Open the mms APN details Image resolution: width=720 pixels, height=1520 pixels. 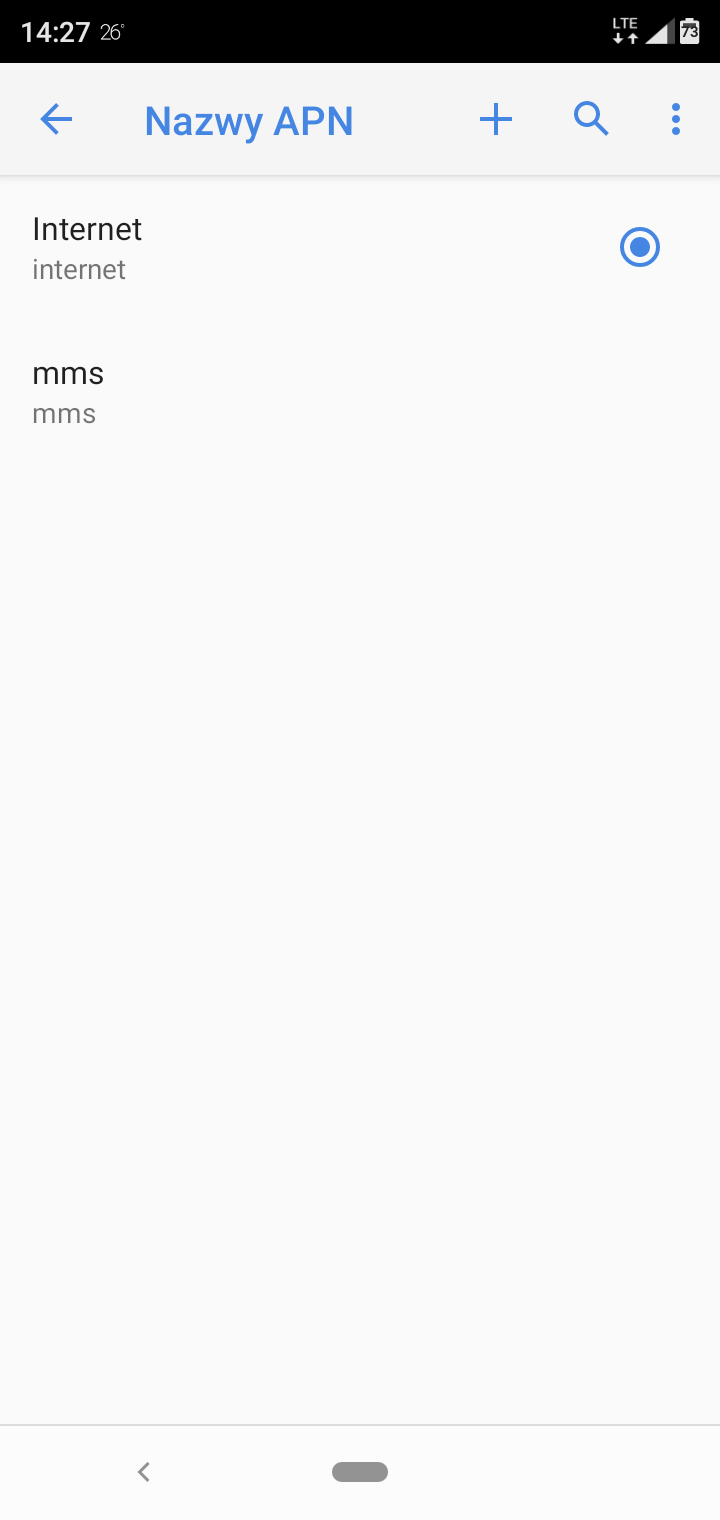point(200,392)
